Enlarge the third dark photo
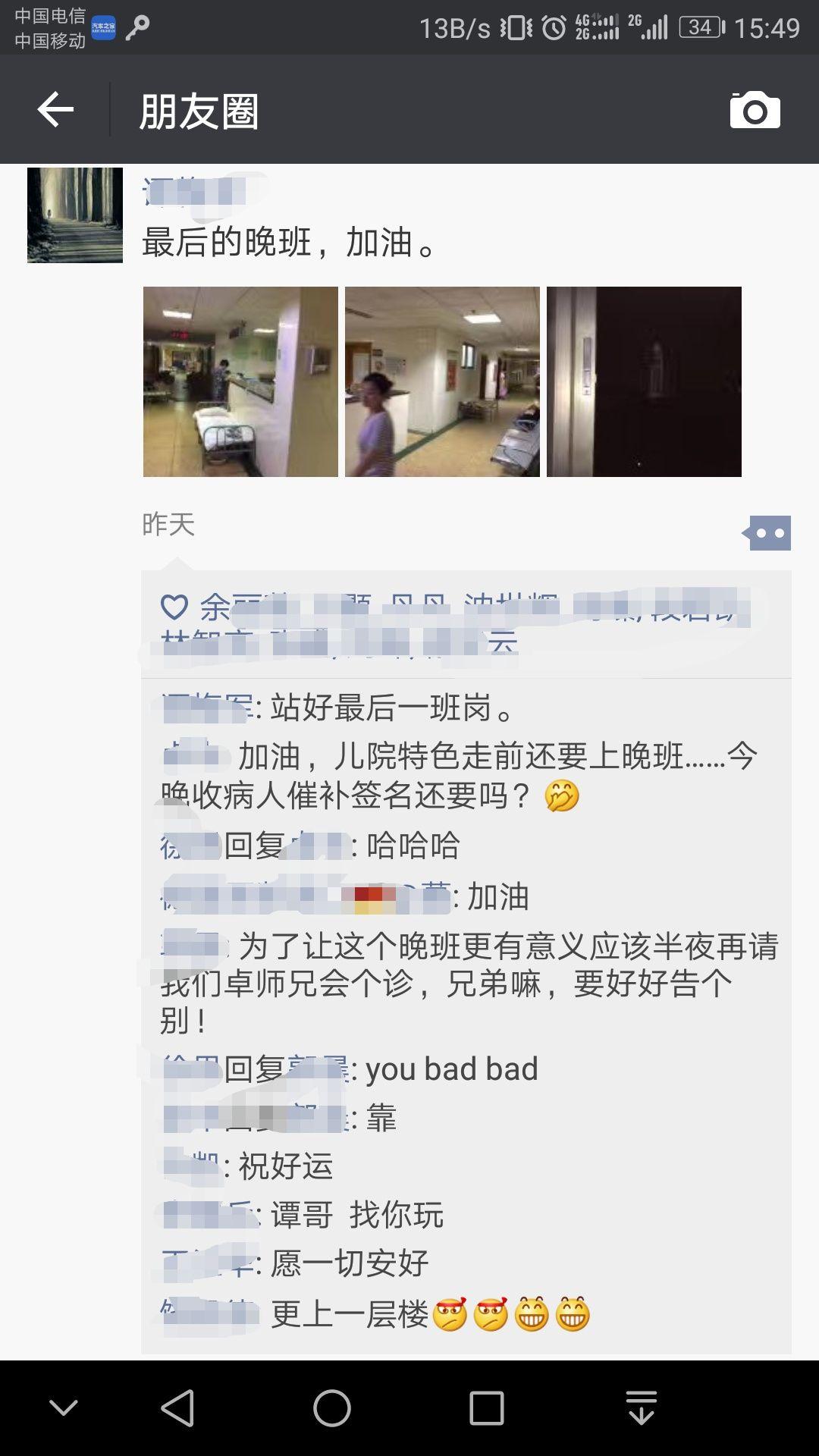The height and width of the screenshot is (1456, 819). tap(644, 381)
